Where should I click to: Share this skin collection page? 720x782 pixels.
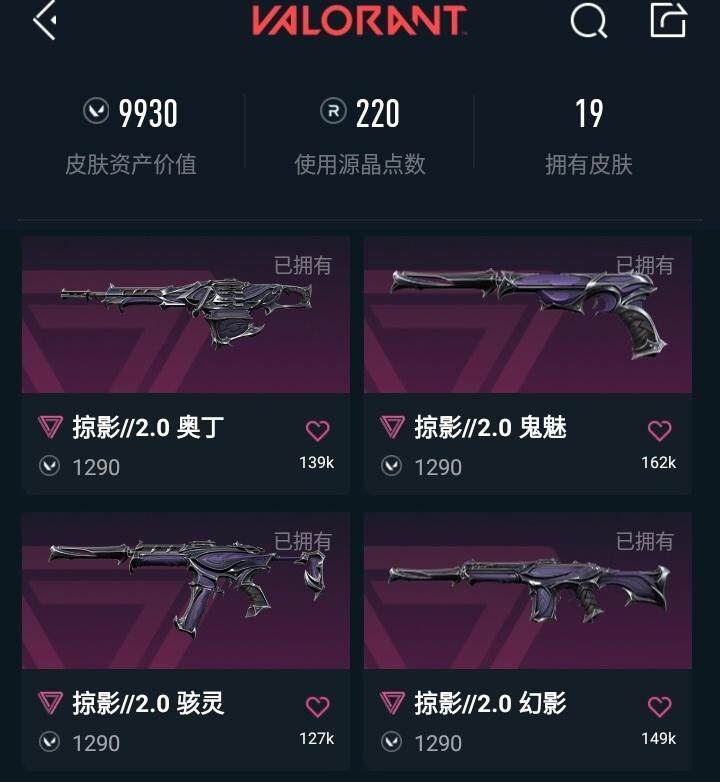tap(668, 21)
